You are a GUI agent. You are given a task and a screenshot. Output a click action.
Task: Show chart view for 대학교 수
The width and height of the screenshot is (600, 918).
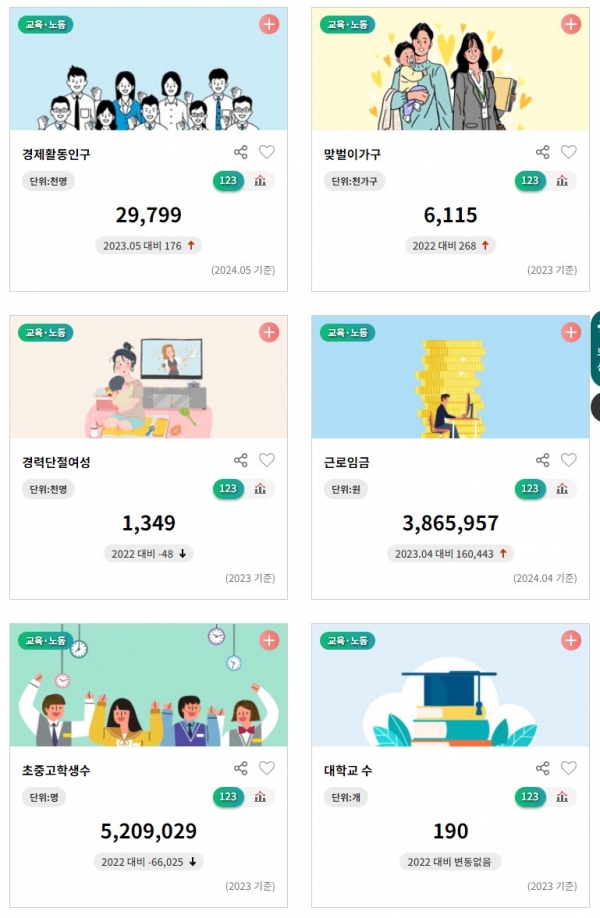[x=562, y=797]
